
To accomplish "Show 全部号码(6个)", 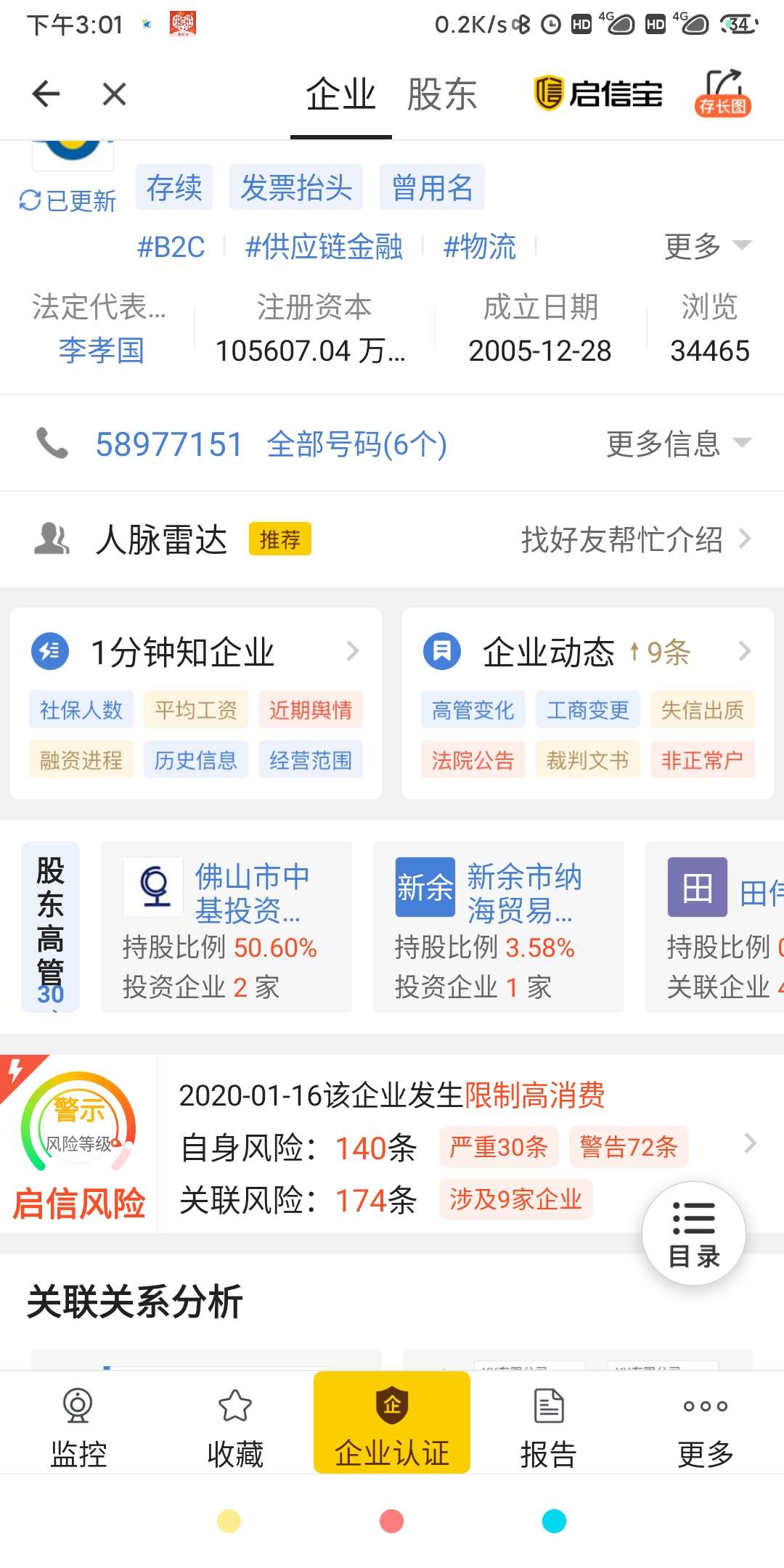I will [356, 444].
